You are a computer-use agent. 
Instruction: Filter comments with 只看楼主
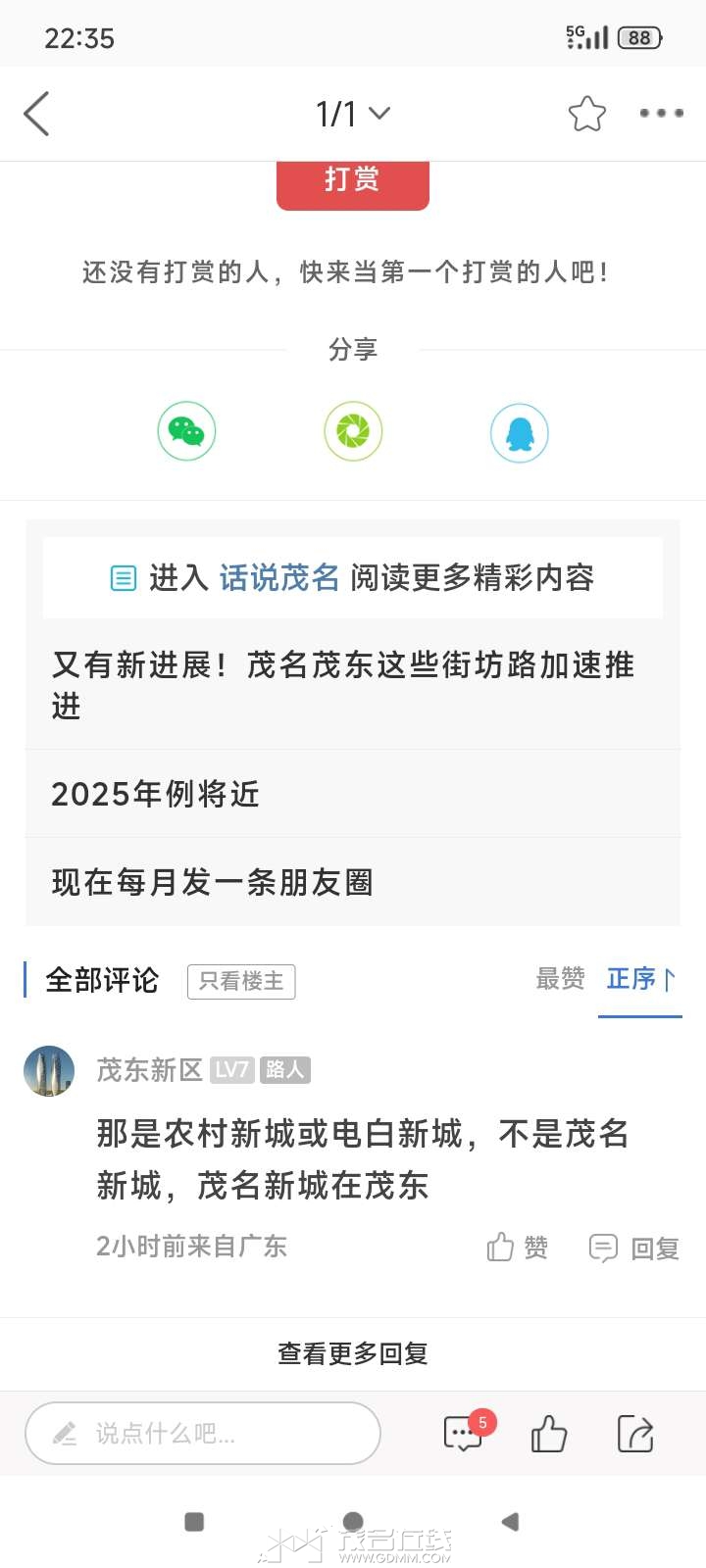[x=241, y=981]
